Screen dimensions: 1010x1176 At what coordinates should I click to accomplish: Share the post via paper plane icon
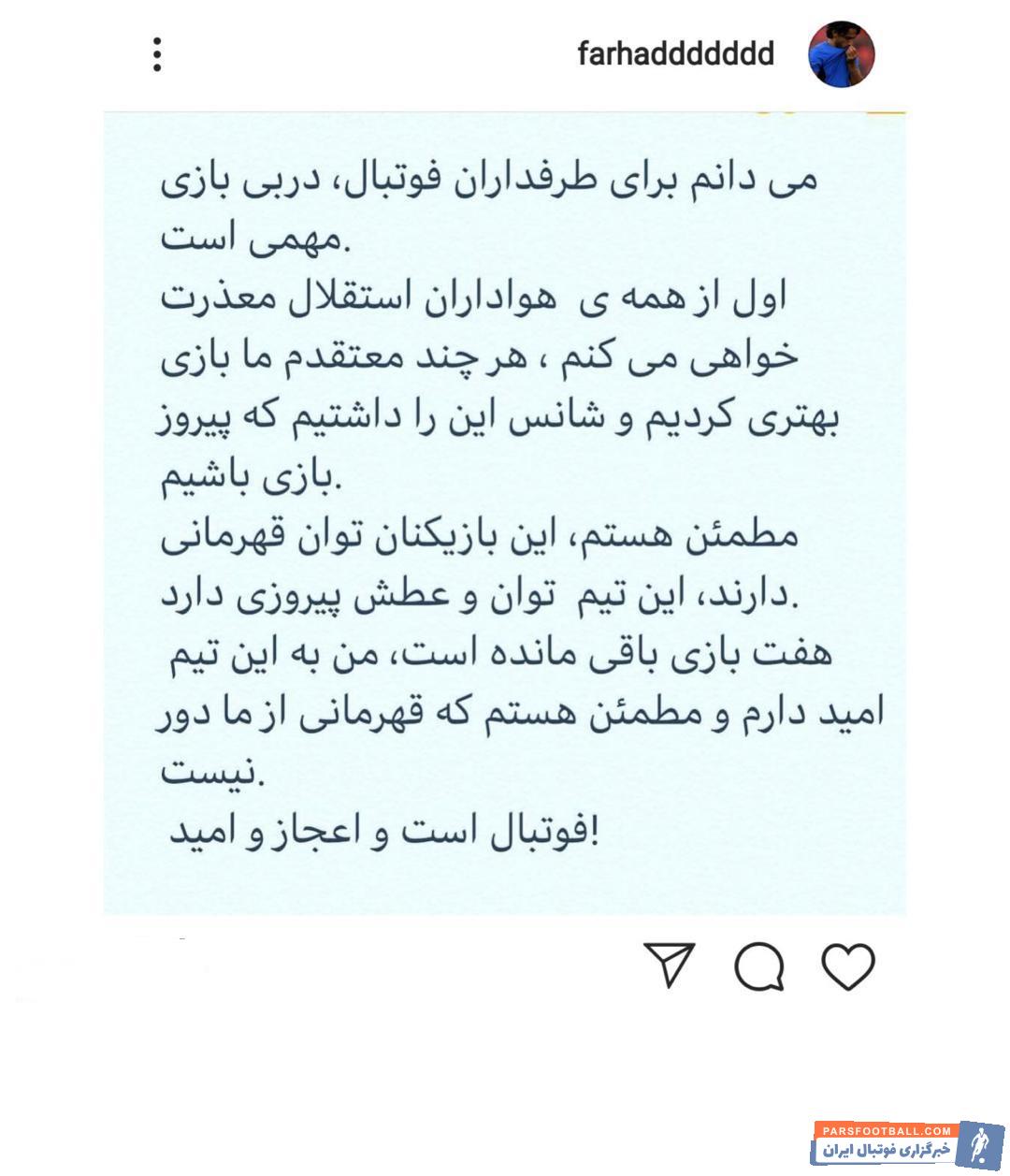tap(670, 965)
